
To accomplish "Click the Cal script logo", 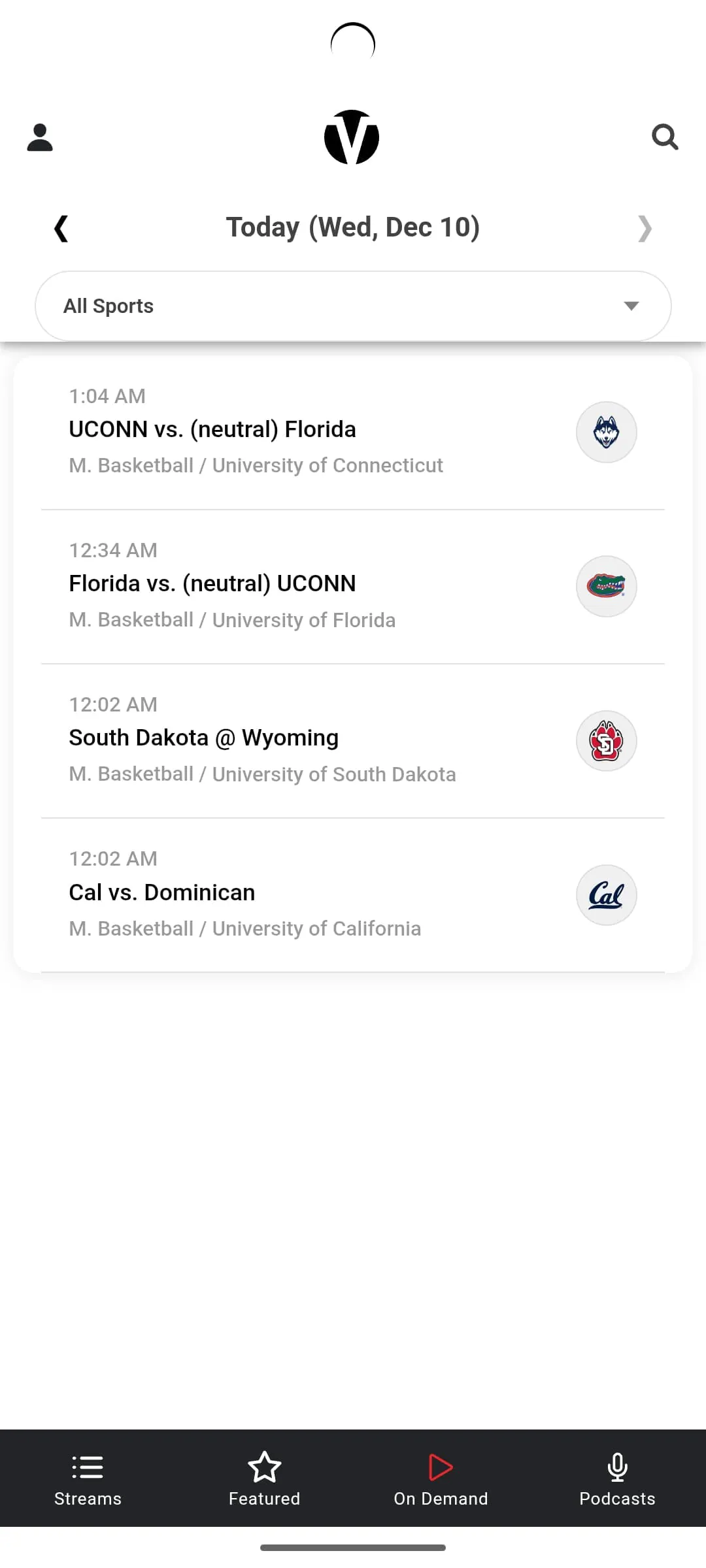I will 606,895.
